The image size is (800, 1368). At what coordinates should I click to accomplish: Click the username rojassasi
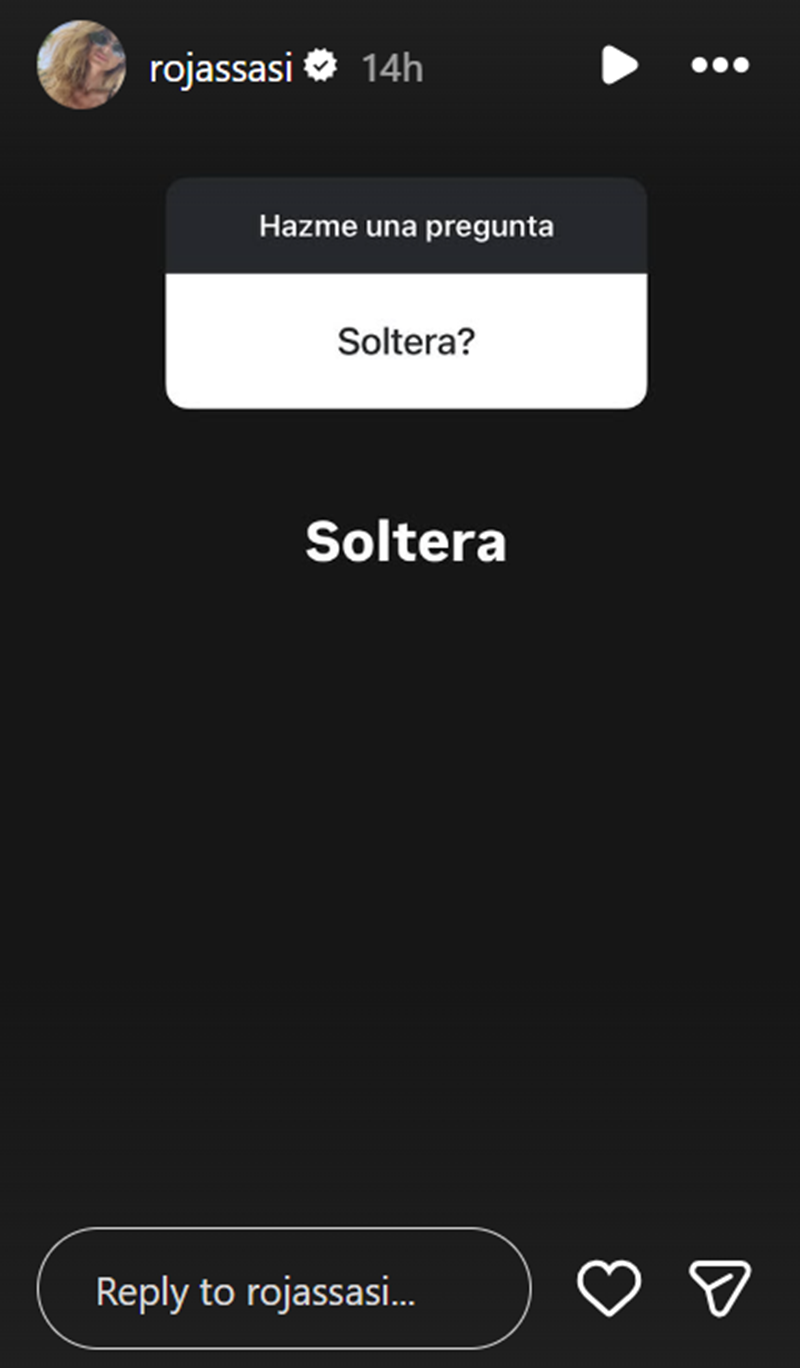click(218, 66)
